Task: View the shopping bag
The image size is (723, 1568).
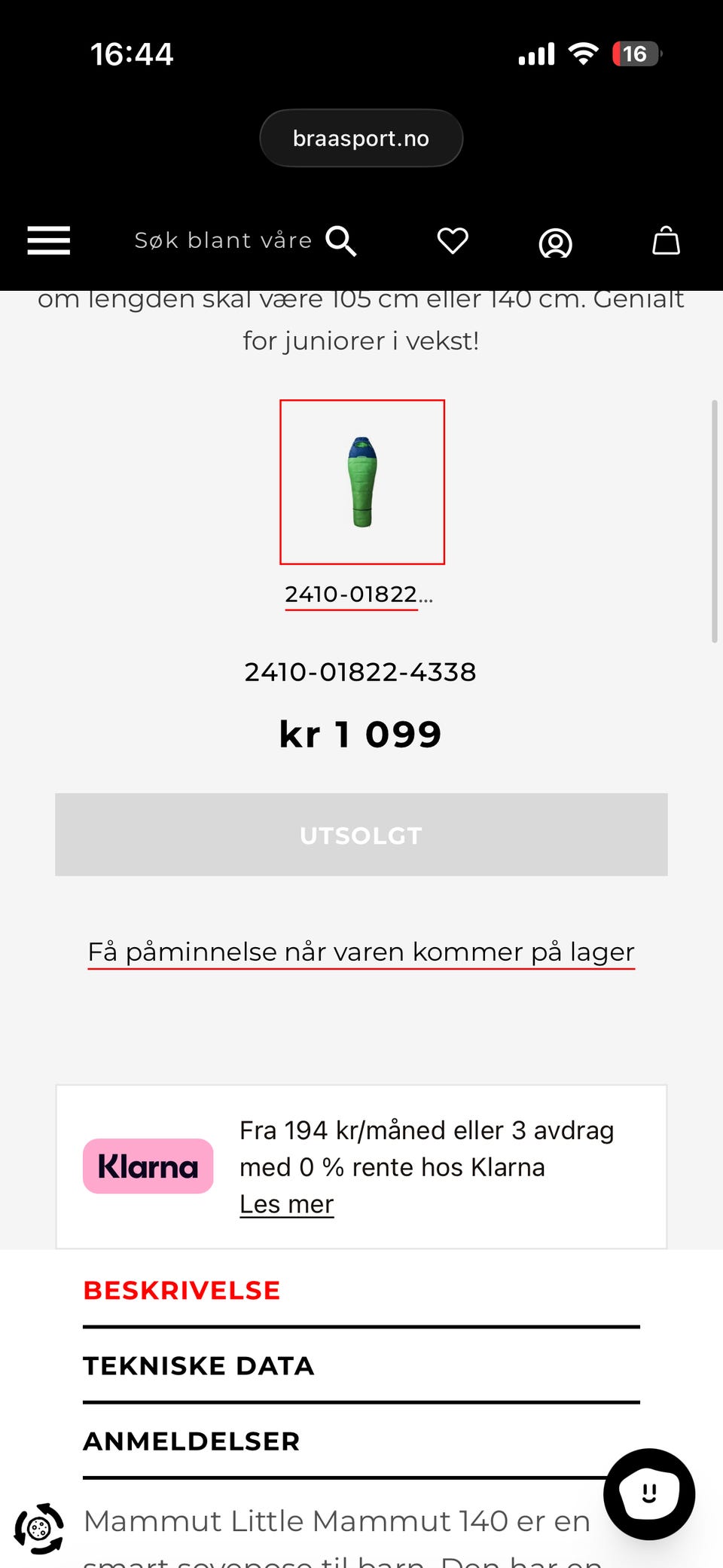Action: click(x=666, y=241)
